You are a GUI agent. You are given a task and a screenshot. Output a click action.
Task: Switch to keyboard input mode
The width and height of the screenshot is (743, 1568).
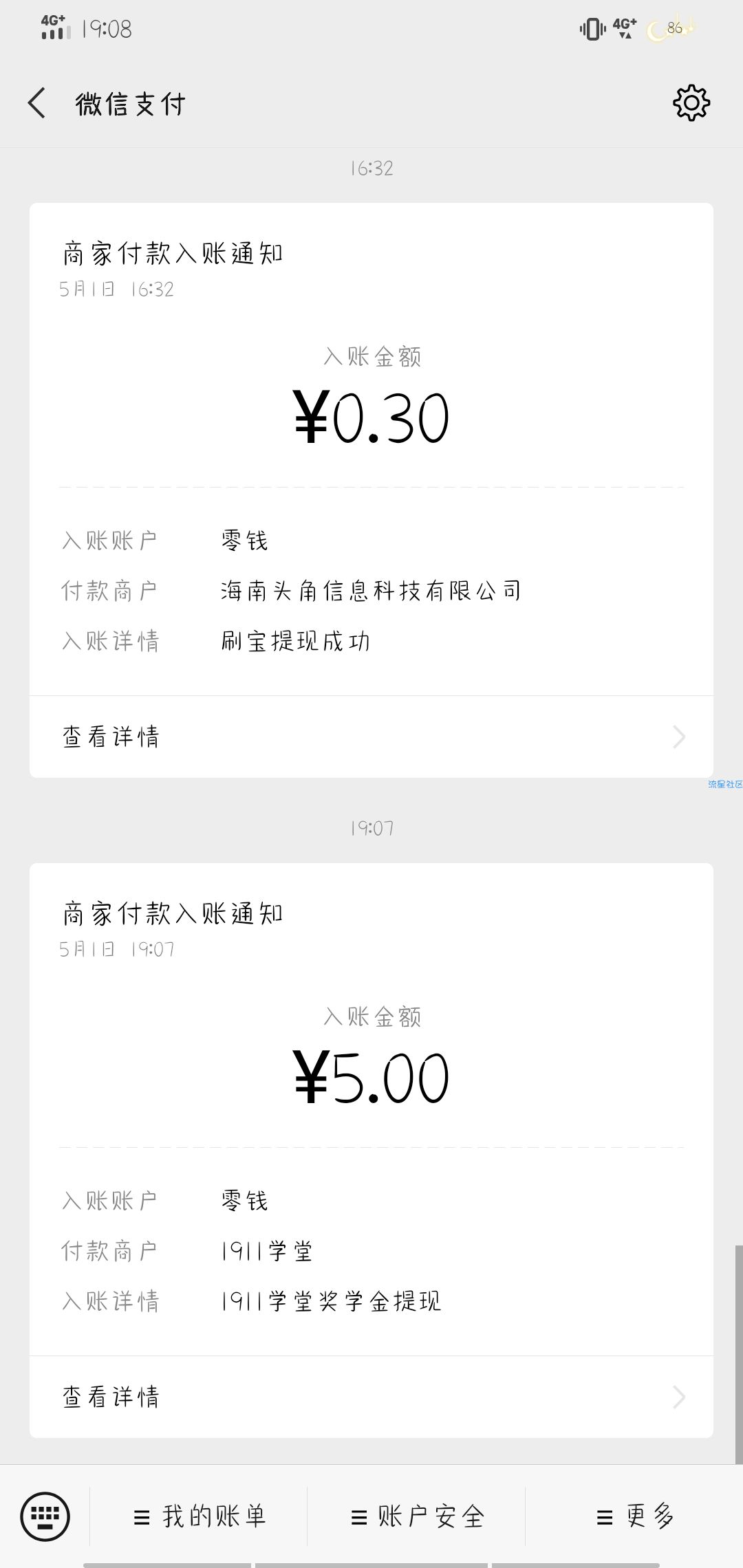pos(45,1516)
